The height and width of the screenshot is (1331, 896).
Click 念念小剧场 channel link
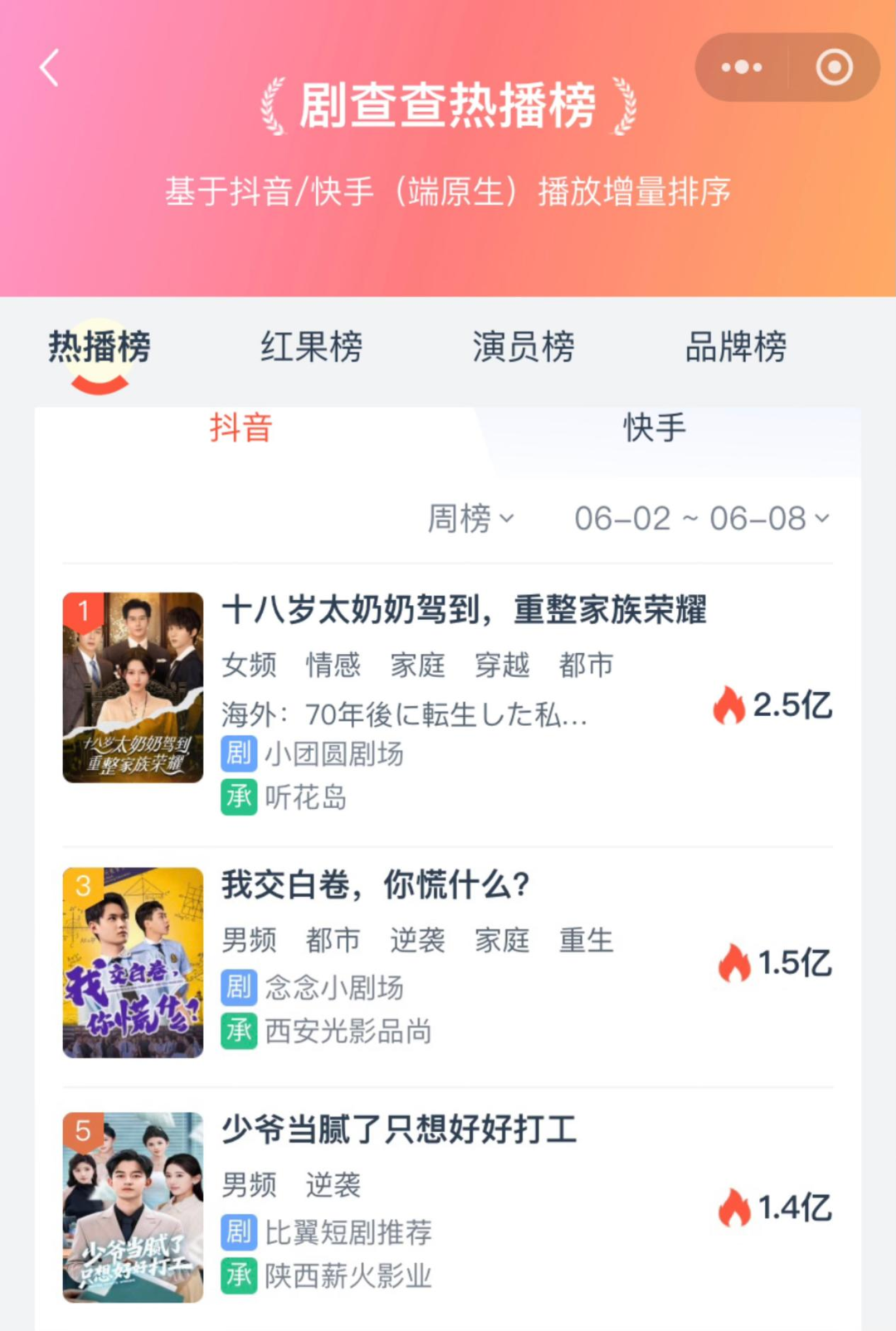click(x=338, y=987)
